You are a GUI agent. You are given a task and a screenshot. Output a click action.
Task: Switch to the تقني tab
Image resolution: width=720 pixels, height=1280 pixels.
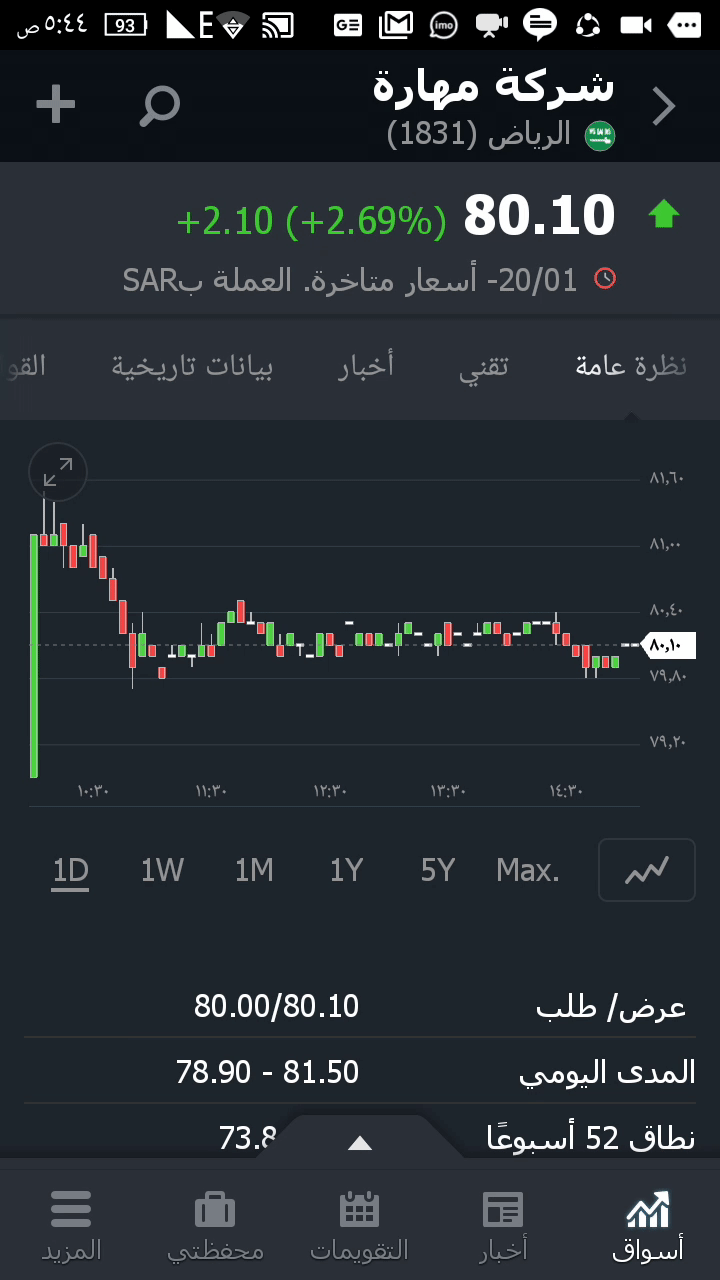pyautogui.click(x=484, y=366)
